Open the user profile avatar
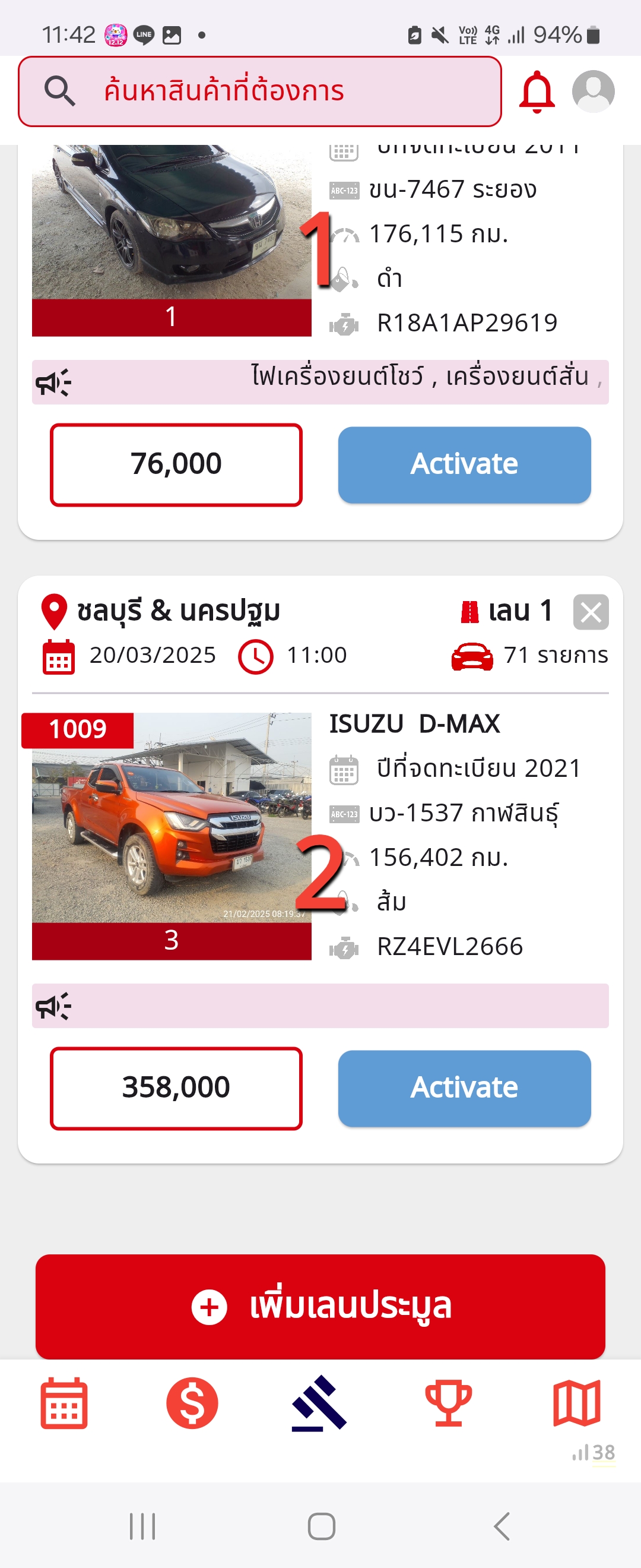This screenshot has width=641, height=1568. (593, 91)
